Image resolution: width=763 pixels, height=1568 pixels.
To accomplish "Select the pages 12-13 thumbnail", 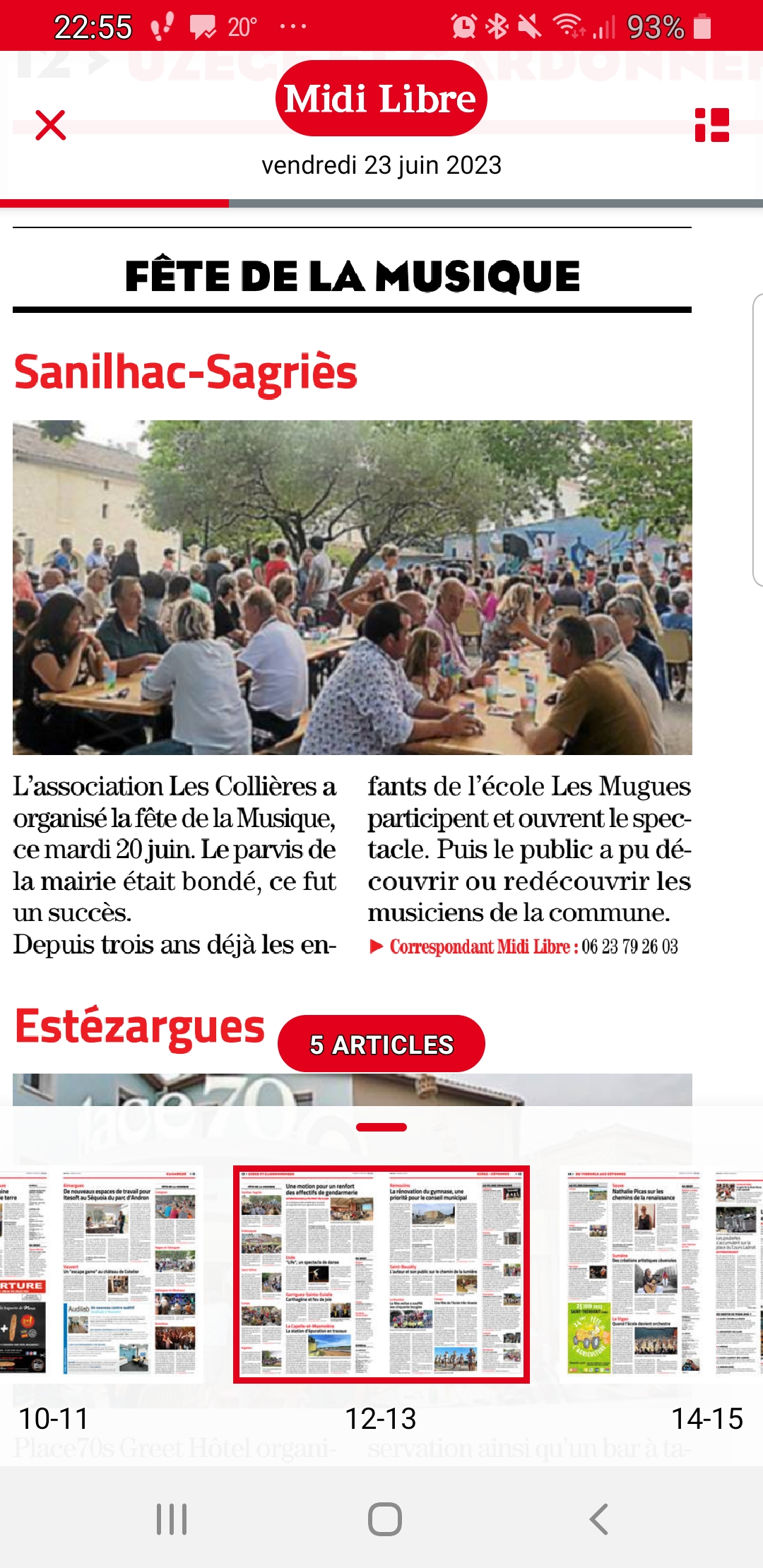I will (x=381, y=1273).
